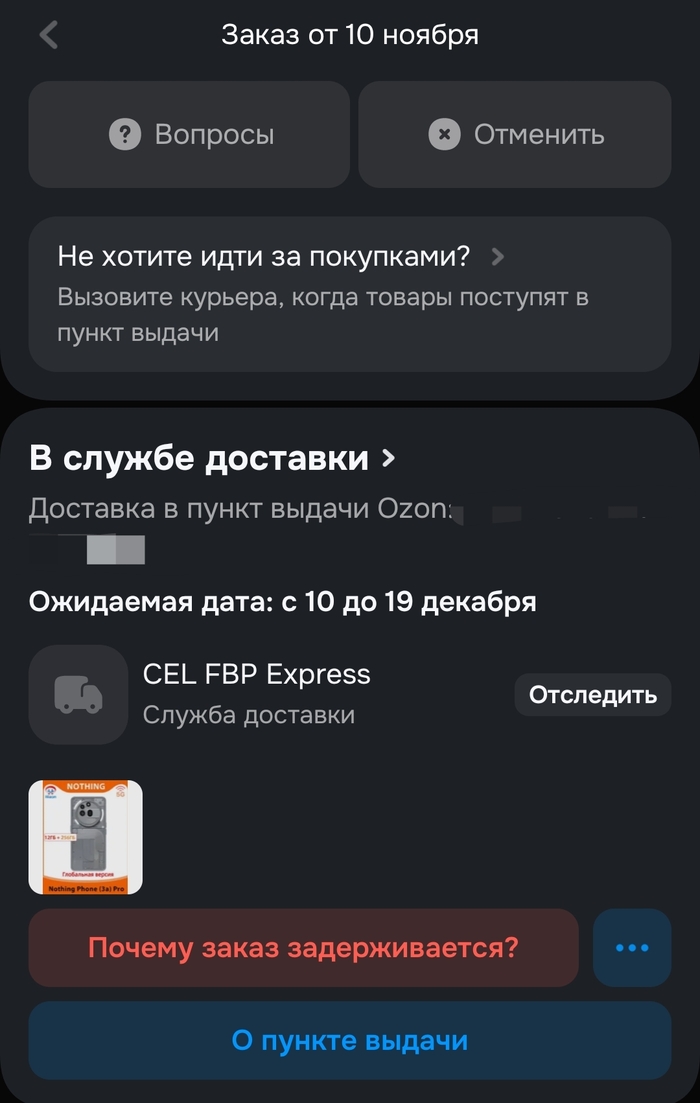Image resolution: width=700 pixels, height=1103 pixels.
Task: View 'О пункте выдачи' information
Action: point(349,1040)
